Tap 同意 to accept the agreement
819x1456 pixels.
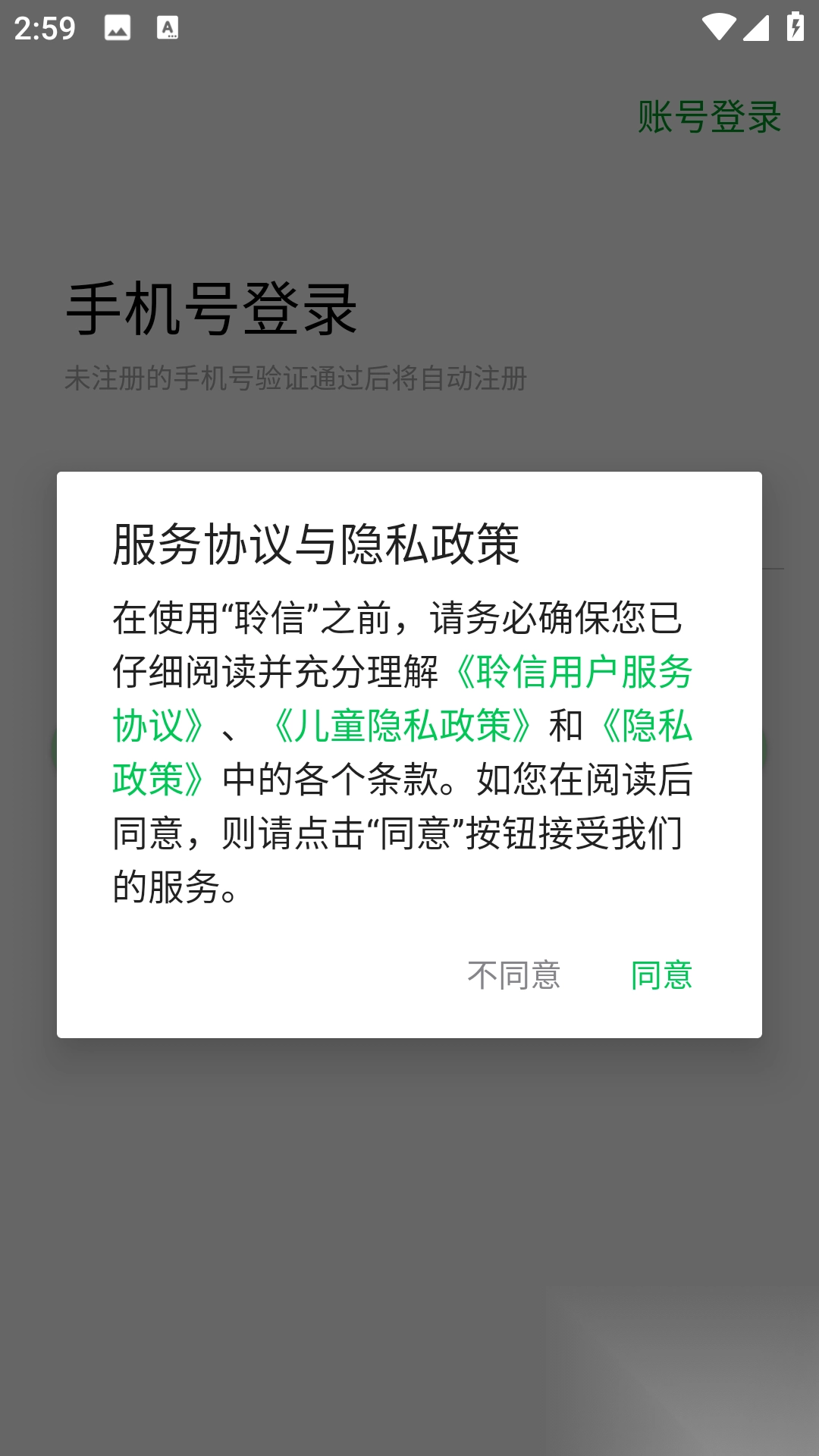(661, 975)
